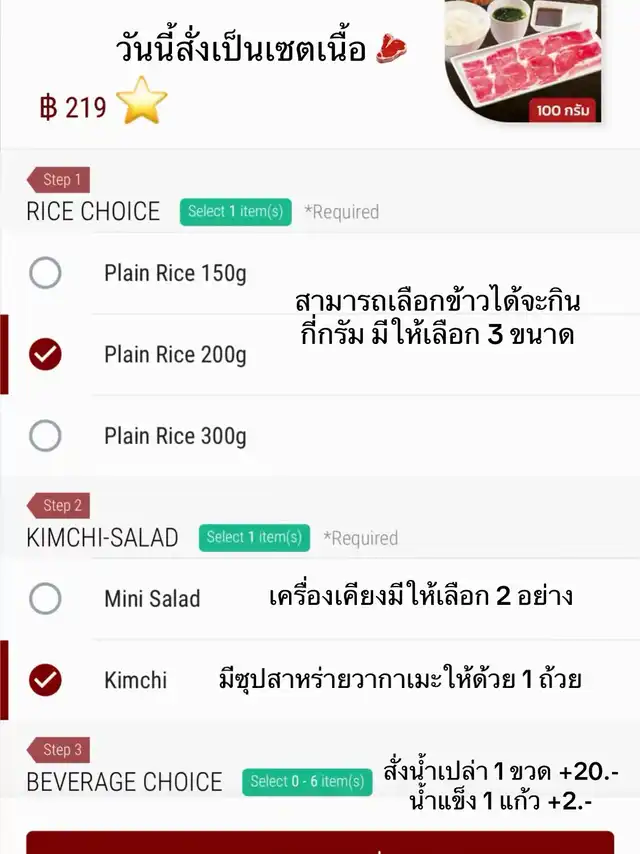The width and height of the screenshot is (640, 854).
Task: Pick the Plain Rice 300g portion
Action: (46, 436)
